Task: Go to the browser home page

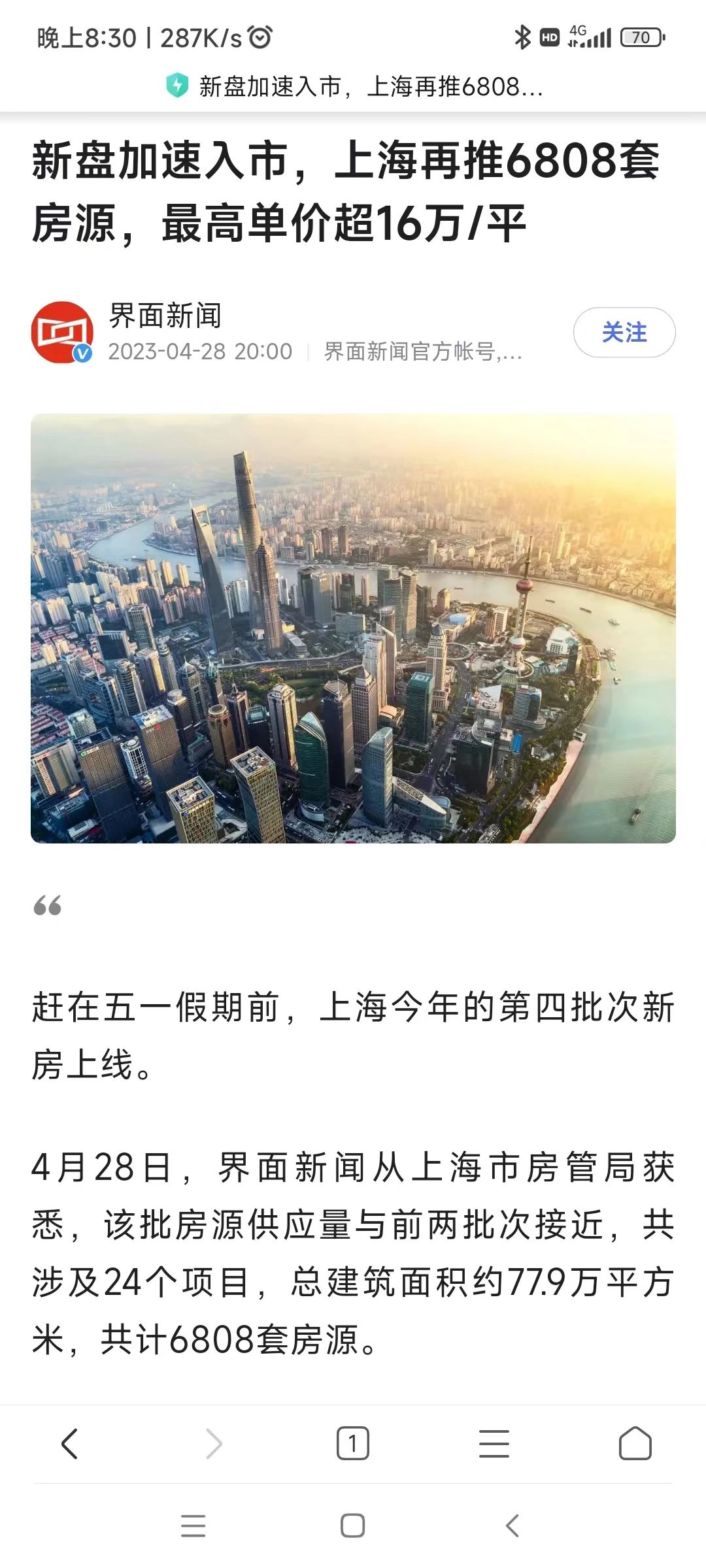Action: (x=635, y=1443)
